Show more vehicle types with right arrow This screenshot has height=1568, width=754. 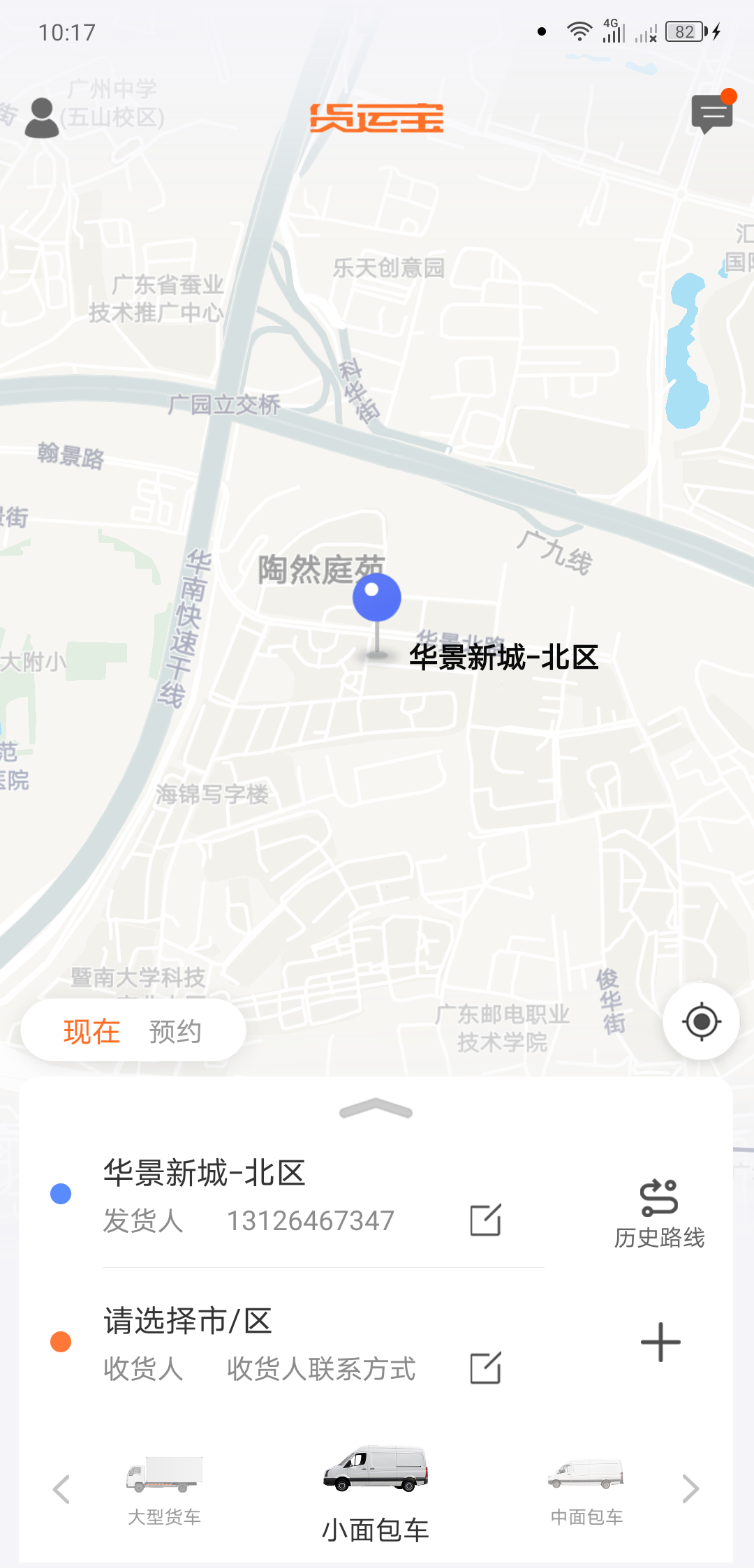(x=690, y=1489)
